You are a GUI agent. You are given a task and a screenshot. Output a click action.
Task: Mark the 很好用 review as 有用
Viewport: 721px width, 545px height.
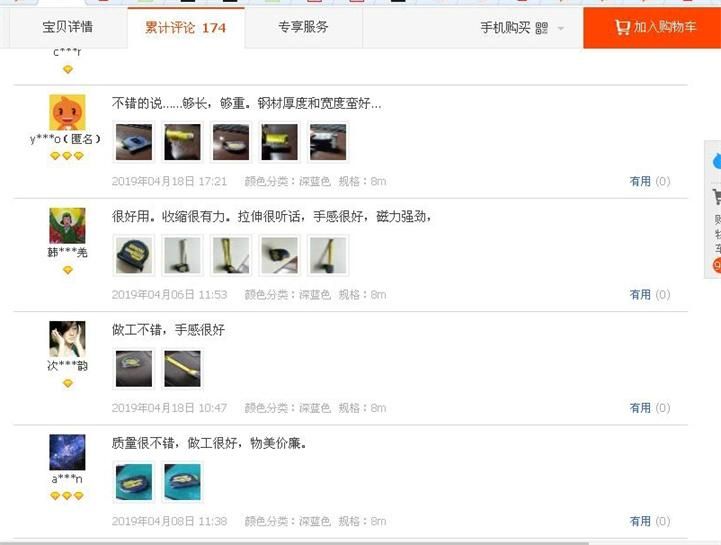640,294
